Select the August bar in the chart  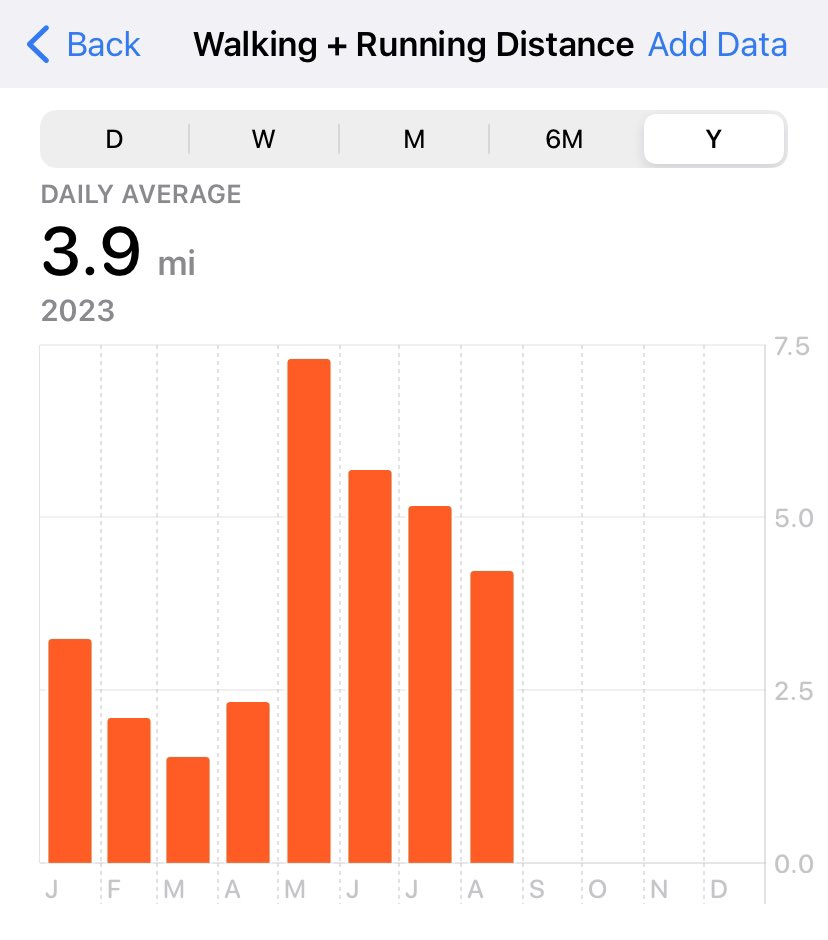tap(492, 716)
